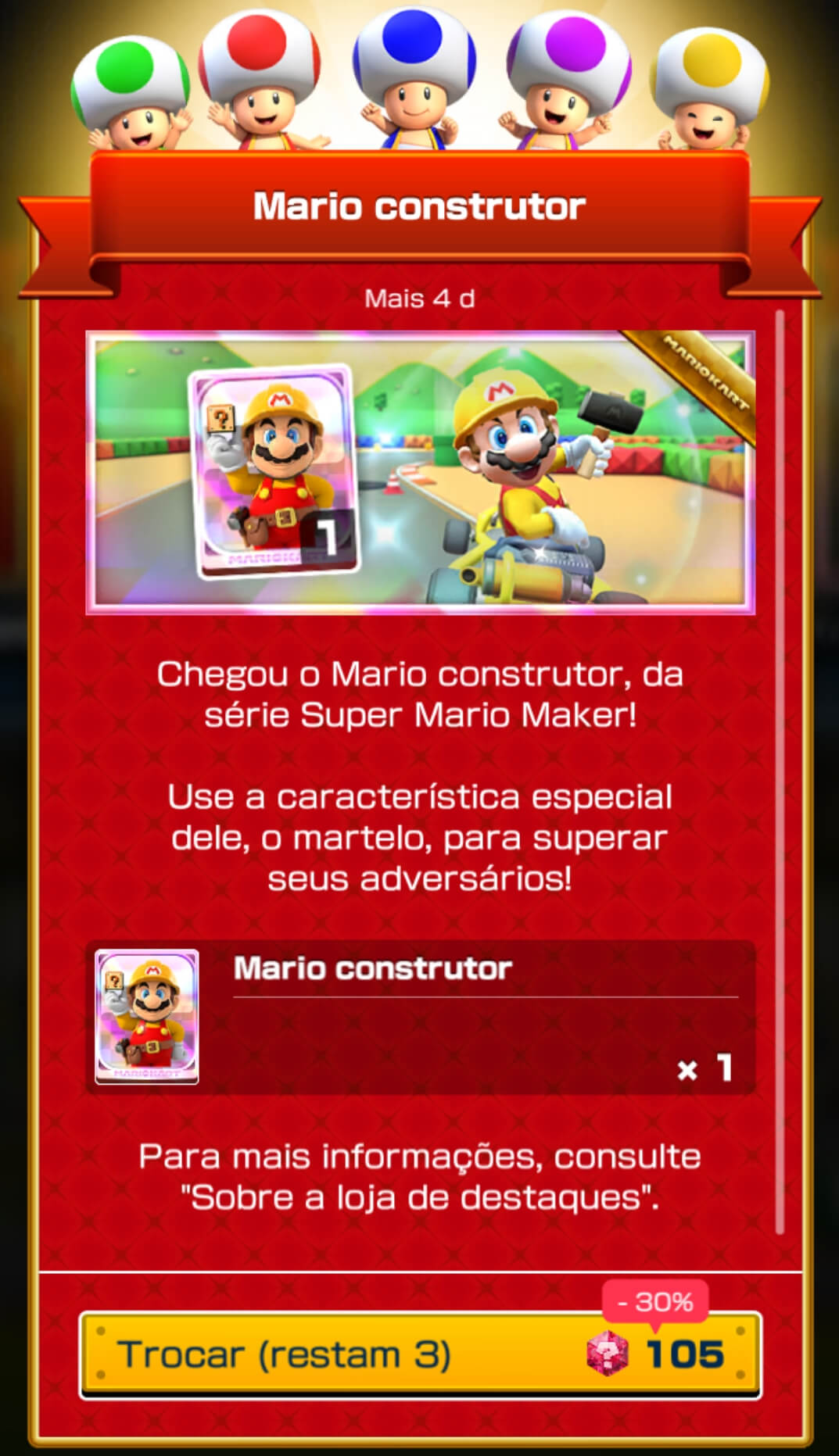Open the Mario construtor item row
The width and height of the screenshot is (839, 1456).
tap(420, 1017)
